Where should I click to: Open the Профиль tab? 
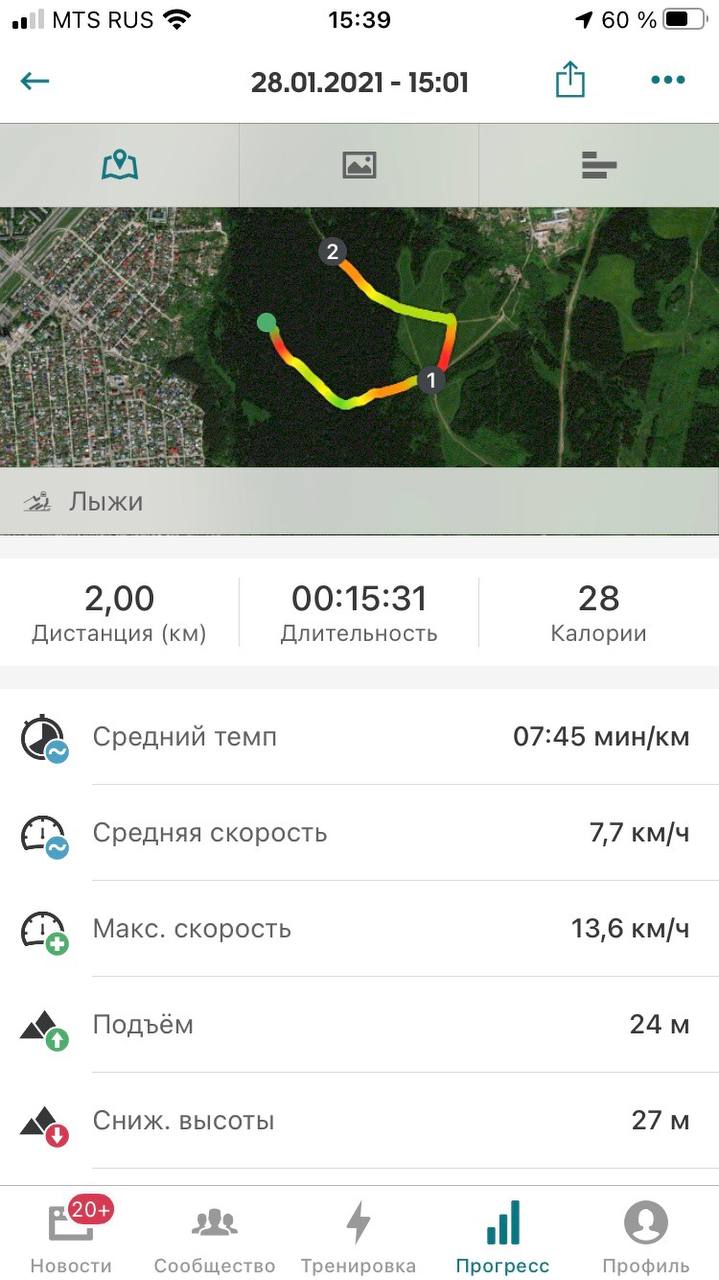click(x=646, y=1235)
